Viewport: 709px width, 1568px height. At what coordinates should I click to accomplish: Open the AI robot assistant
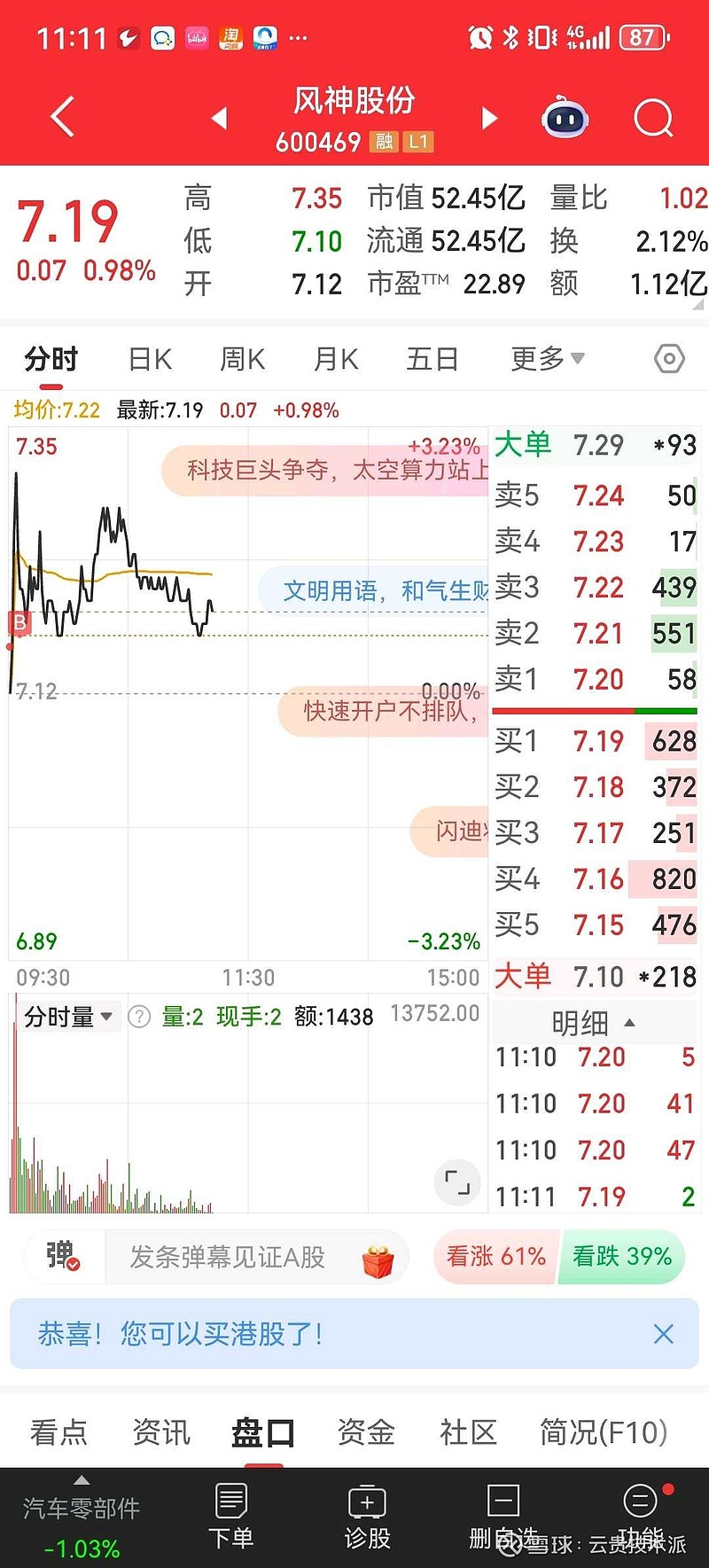point(565,116)
